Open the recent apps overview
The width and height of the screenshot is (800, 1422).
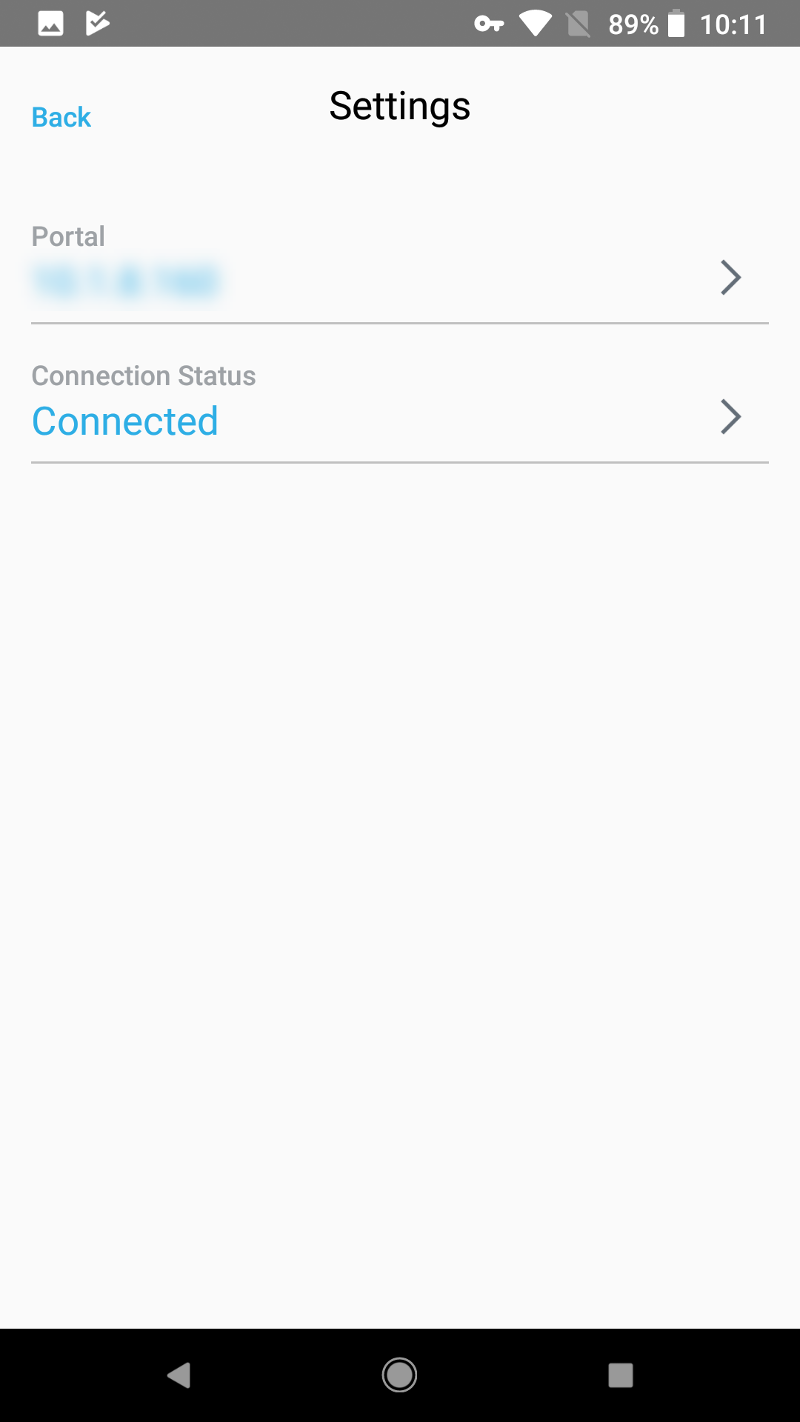[x=620, y=1375]
